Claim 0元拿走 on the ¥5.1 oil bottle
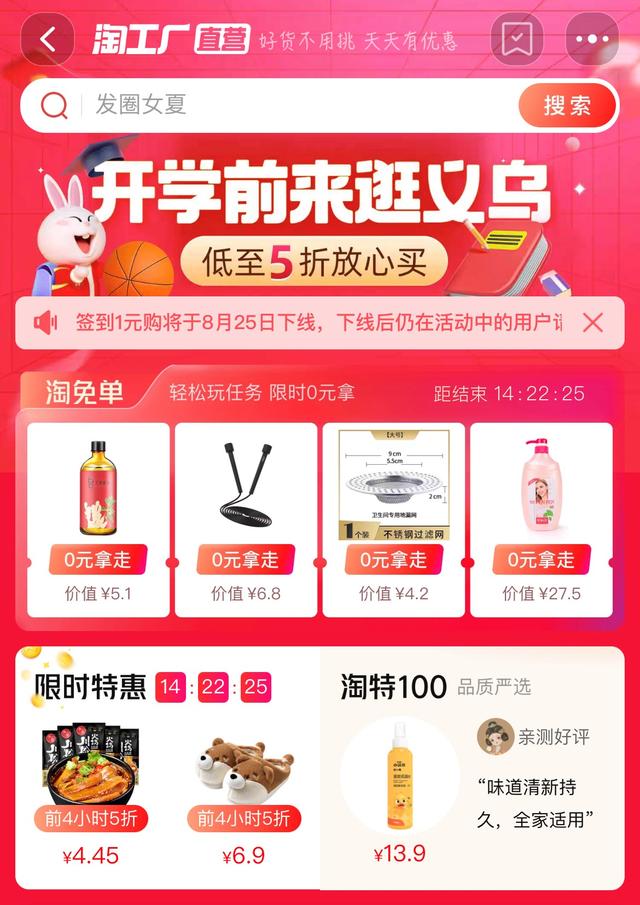Image resolution: width=640 pixels, height=905 pixels. coord(98,559)
